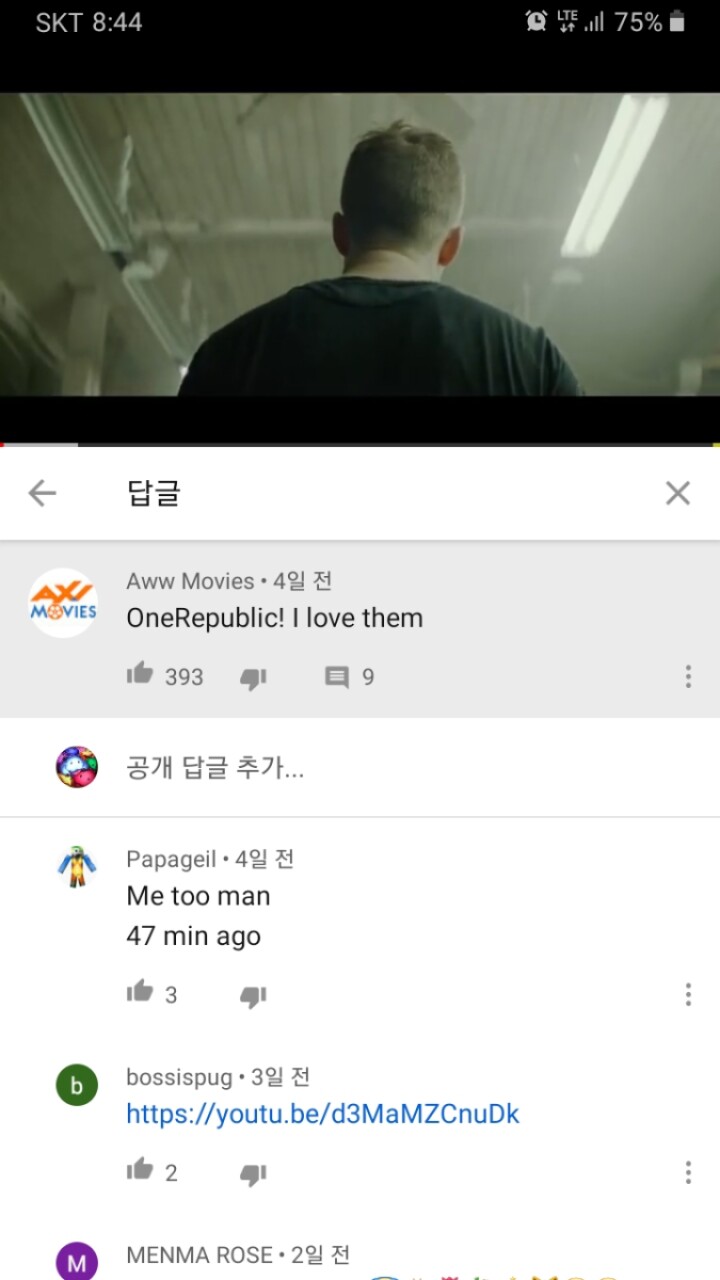Open overflow menu for Aww Movies comment
This screenshot has width=720, height=1280.
click(688, 677)
